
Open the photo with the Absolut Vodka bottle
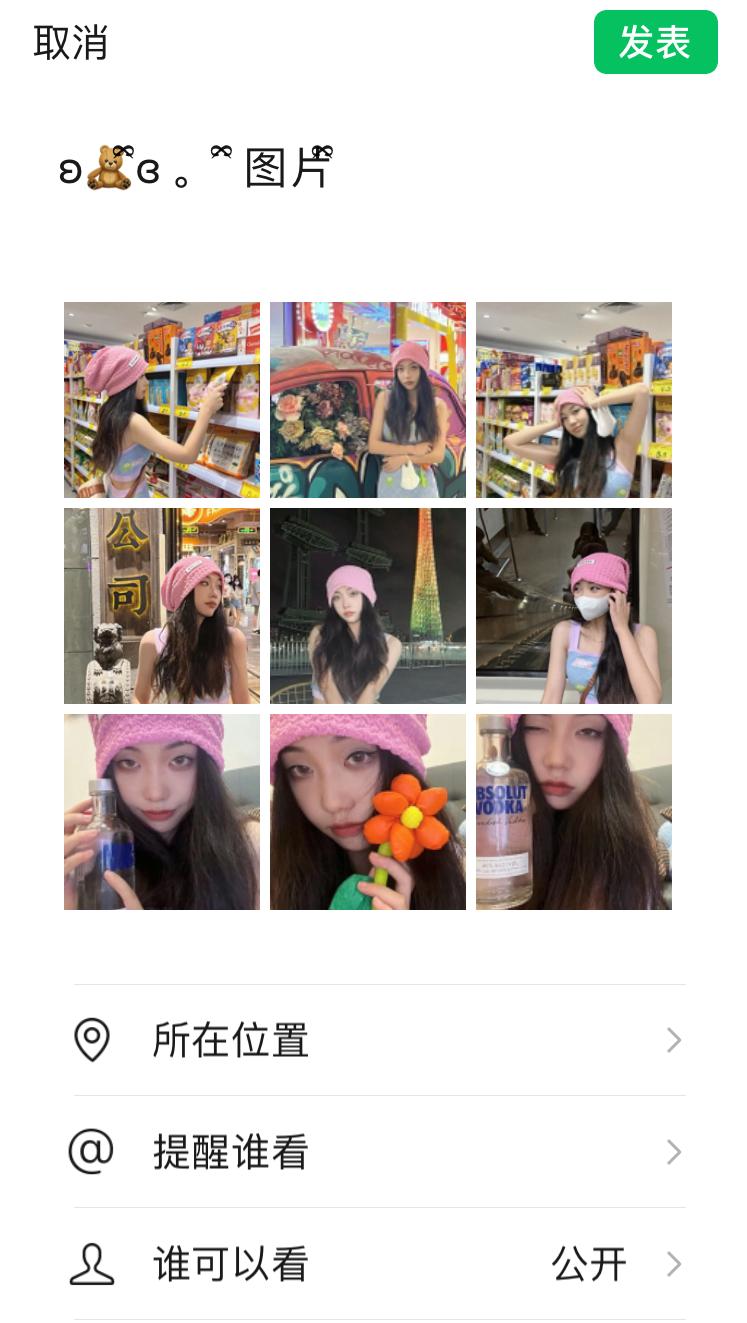(574, 812)
